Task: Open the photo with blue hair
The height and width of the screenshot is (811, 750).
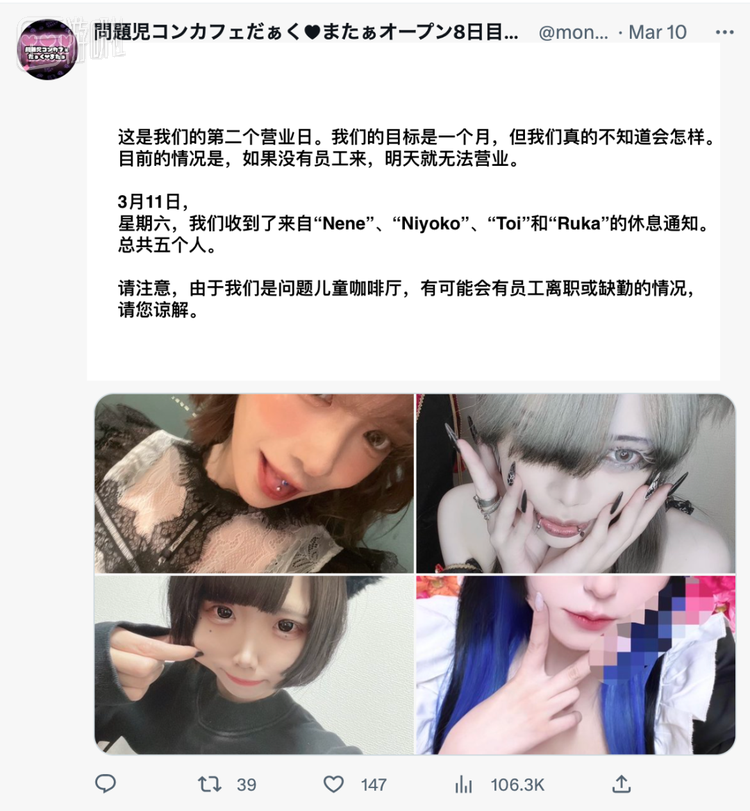Action: [575, 665]
